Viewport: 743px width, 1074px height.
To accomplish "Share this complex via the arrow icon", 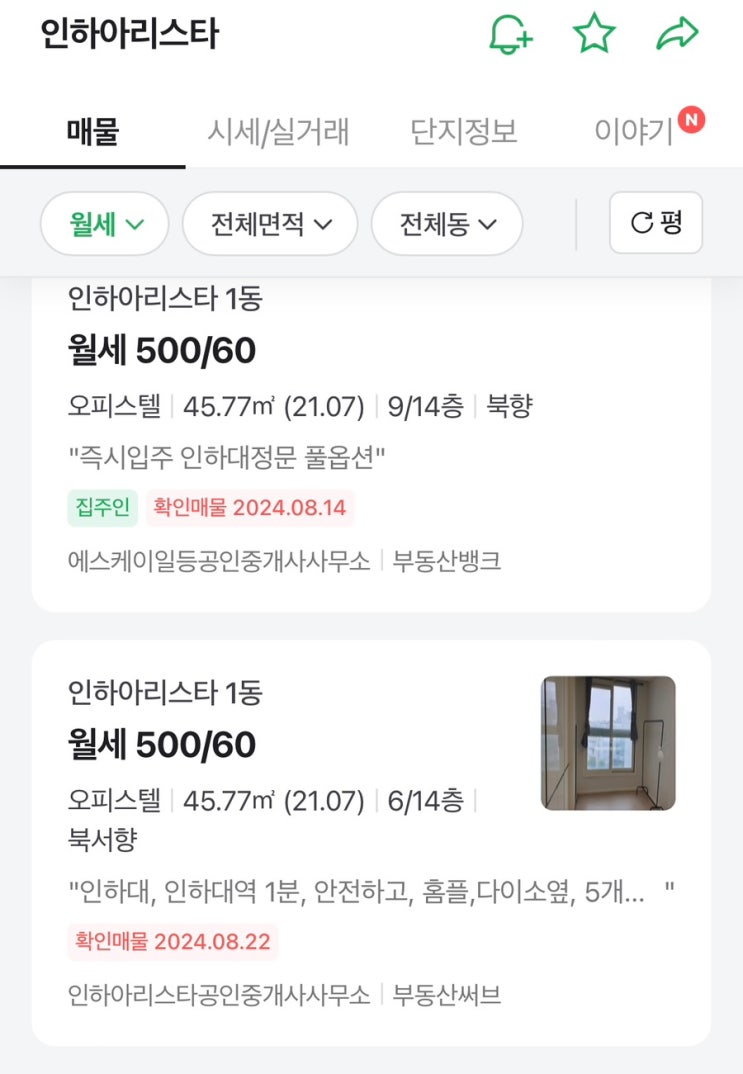I will (677, 33).
